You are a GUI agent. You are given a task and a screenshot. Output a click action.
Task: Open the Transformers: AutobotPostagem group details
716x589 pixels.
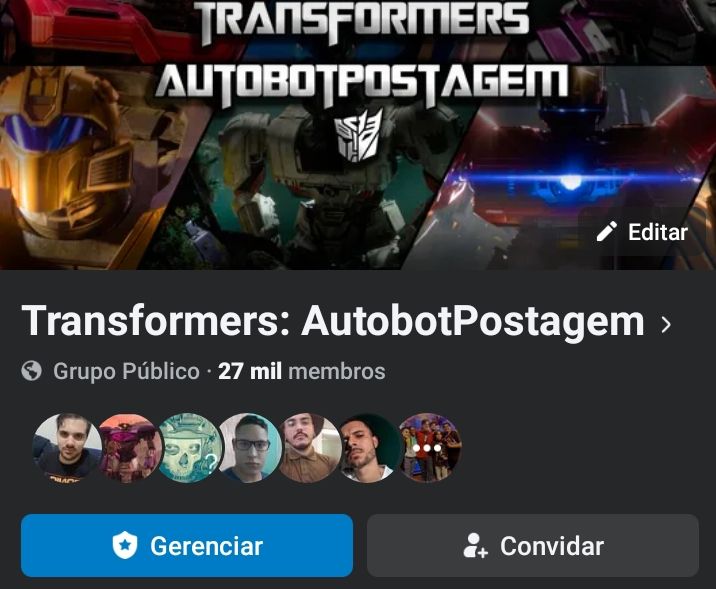[x=346, y=322]
